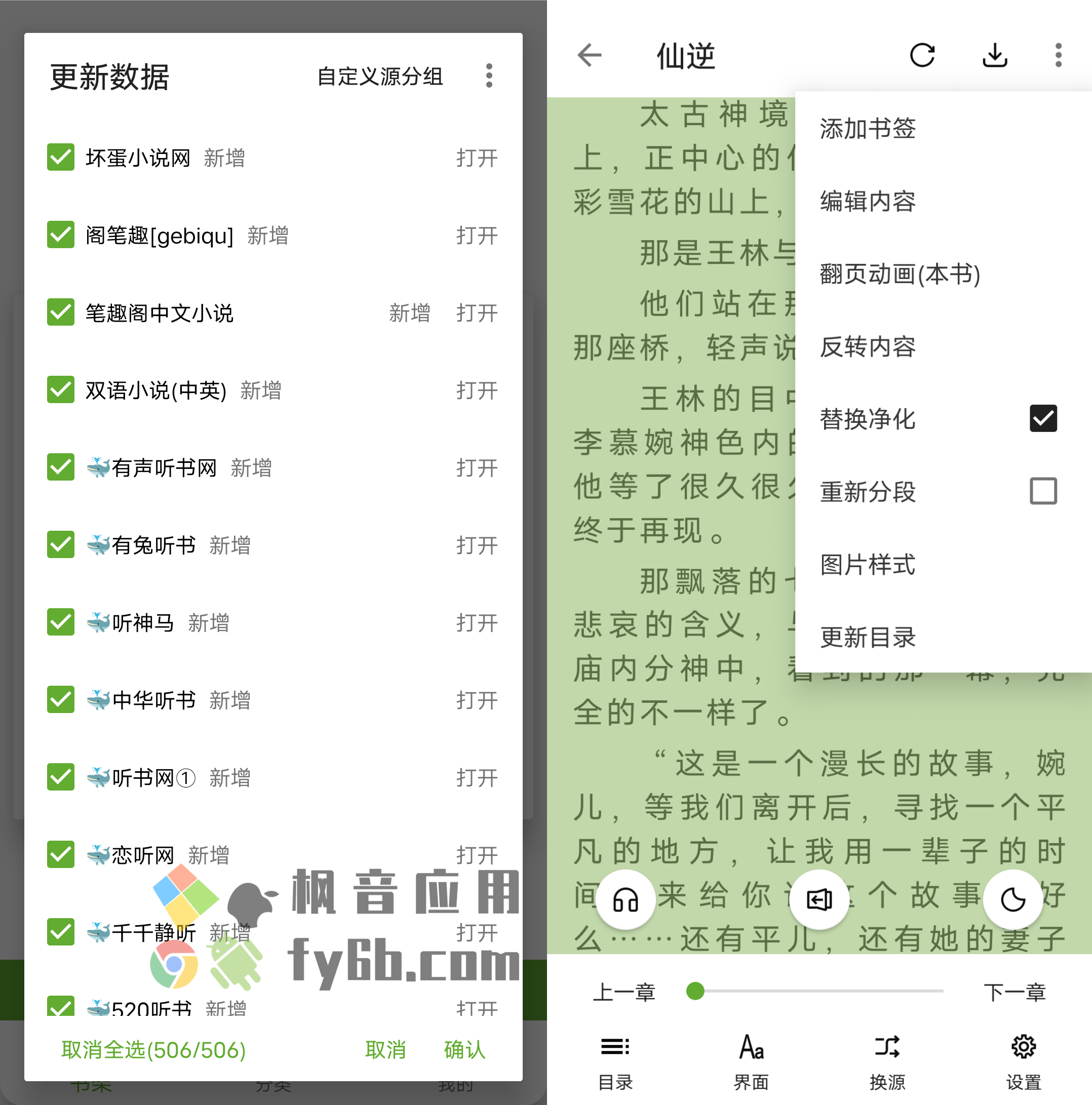The height and width of the screenshot is (1105, 1092).
Task: Select 更新目录 from the menu
Action: [x=867, y=637]
